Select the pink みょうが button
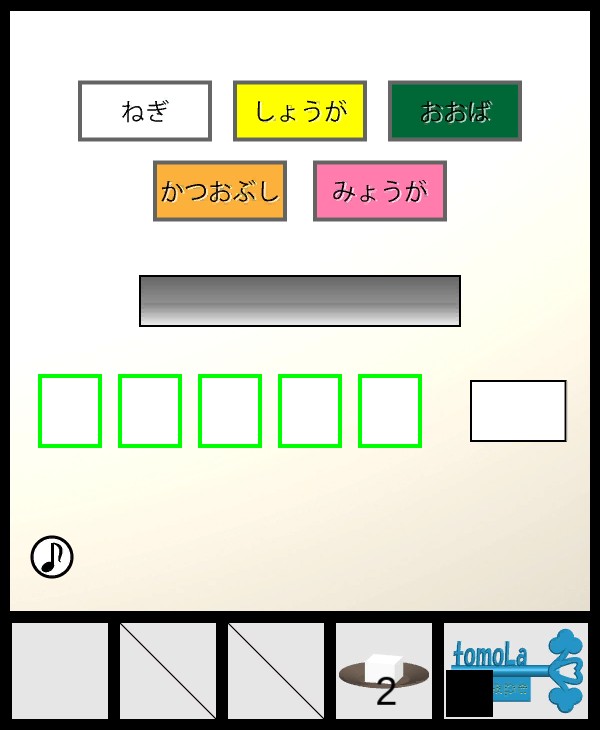Viewport: 600px width, 730px height. (380, 191)
